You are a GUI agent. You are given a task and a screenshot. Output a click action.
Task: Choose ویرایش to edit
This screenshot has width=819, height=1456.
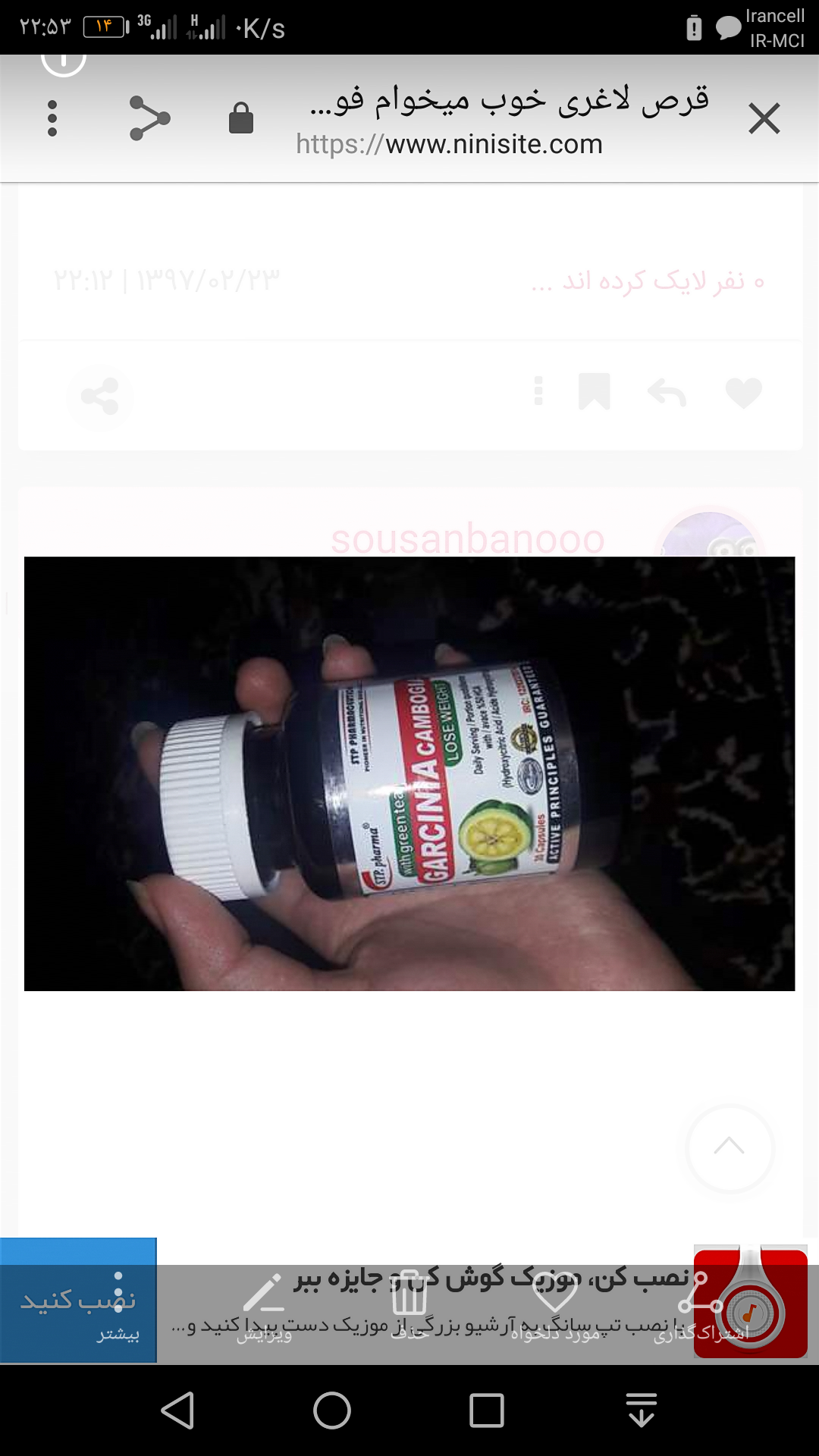(x=264, y=1306)
